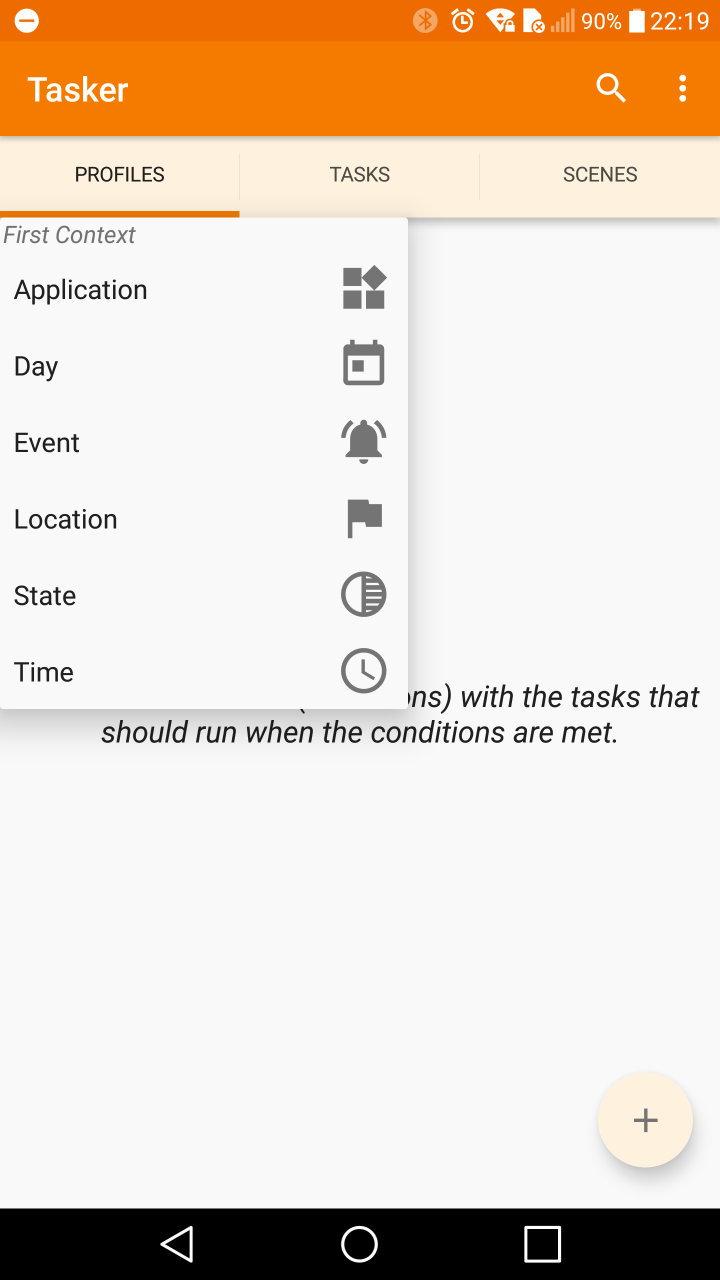Screen dimensions: 720x1280
Task: Pick Location as first context
Action: pos(200,519)
